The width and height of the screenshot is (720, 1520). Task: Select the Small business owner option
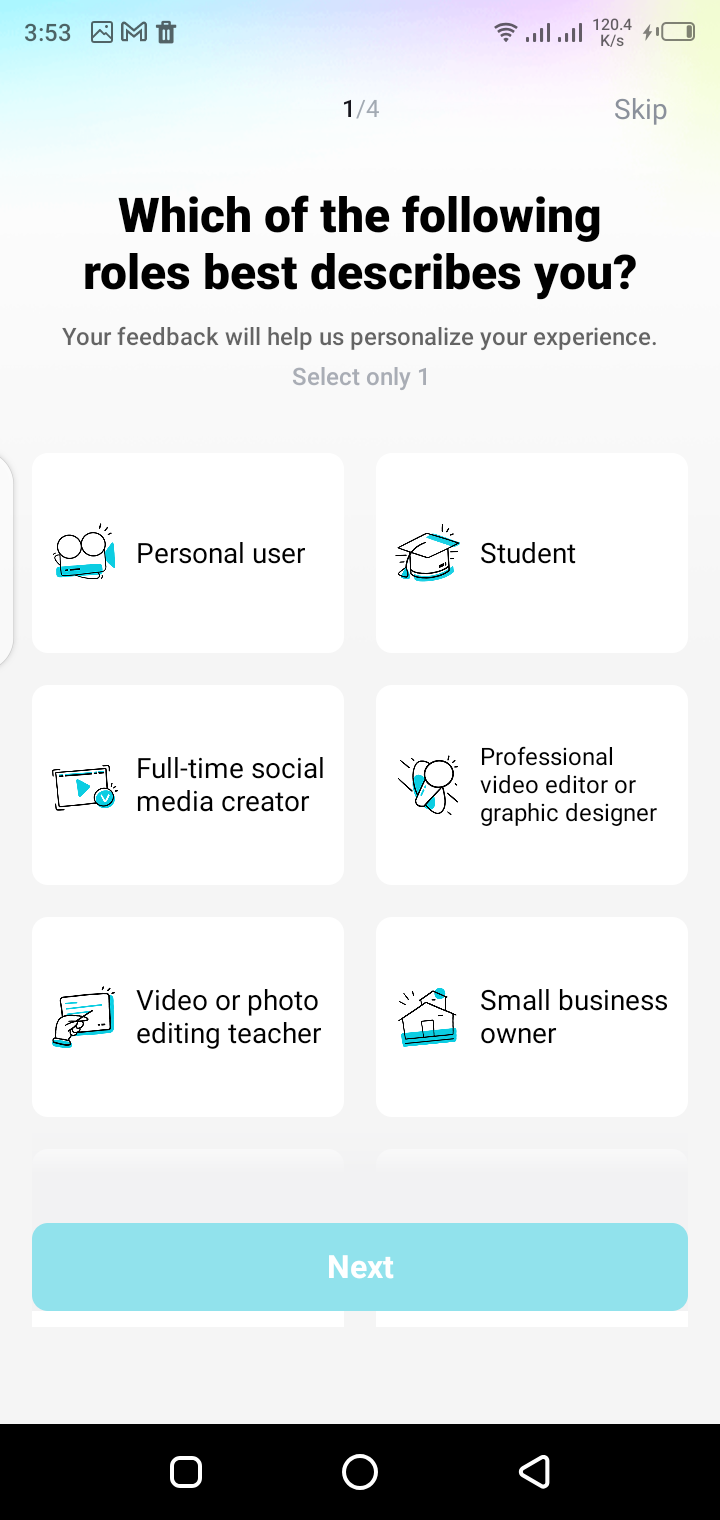click(532, 1017)
